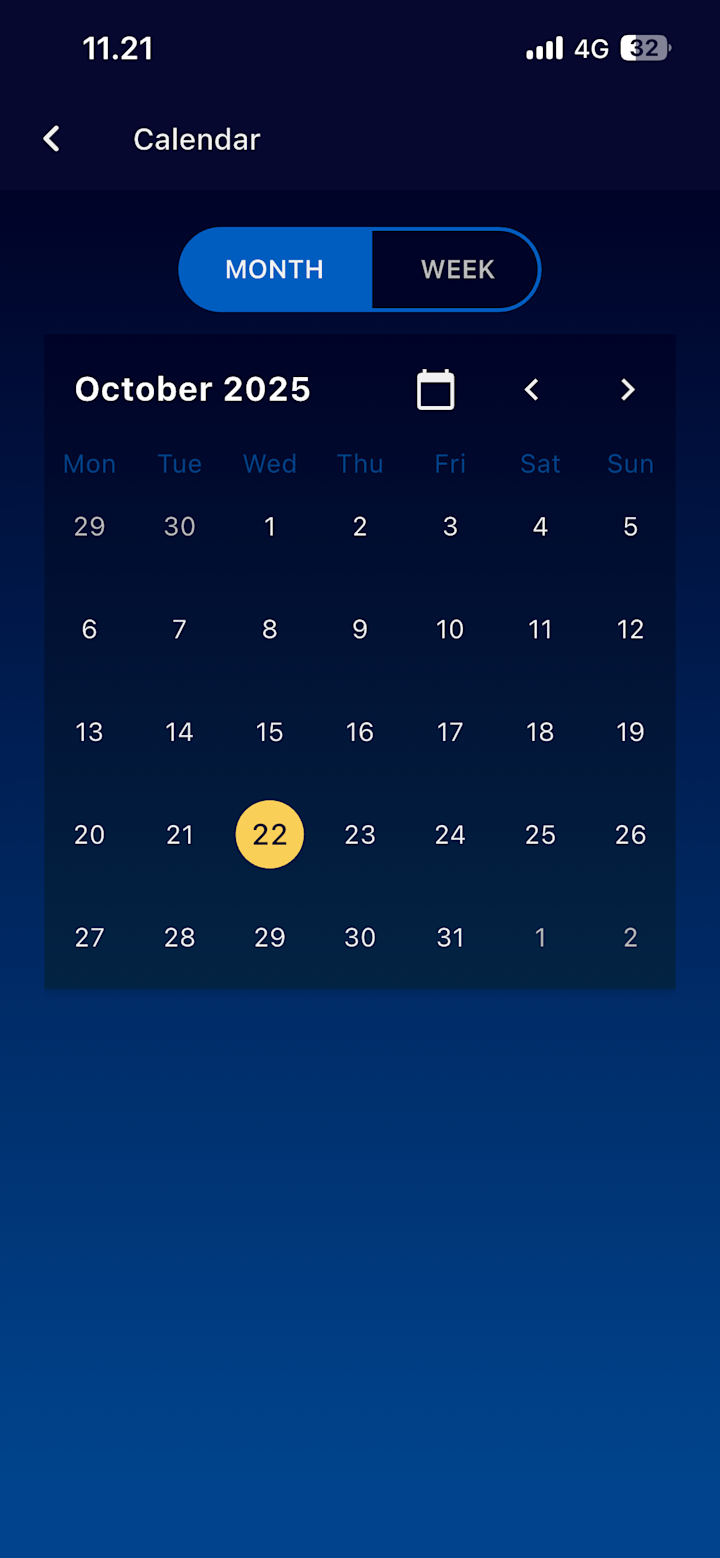Advance to the next month
The width and height of the screenshot is (720, 1558).
pos(628,389)
